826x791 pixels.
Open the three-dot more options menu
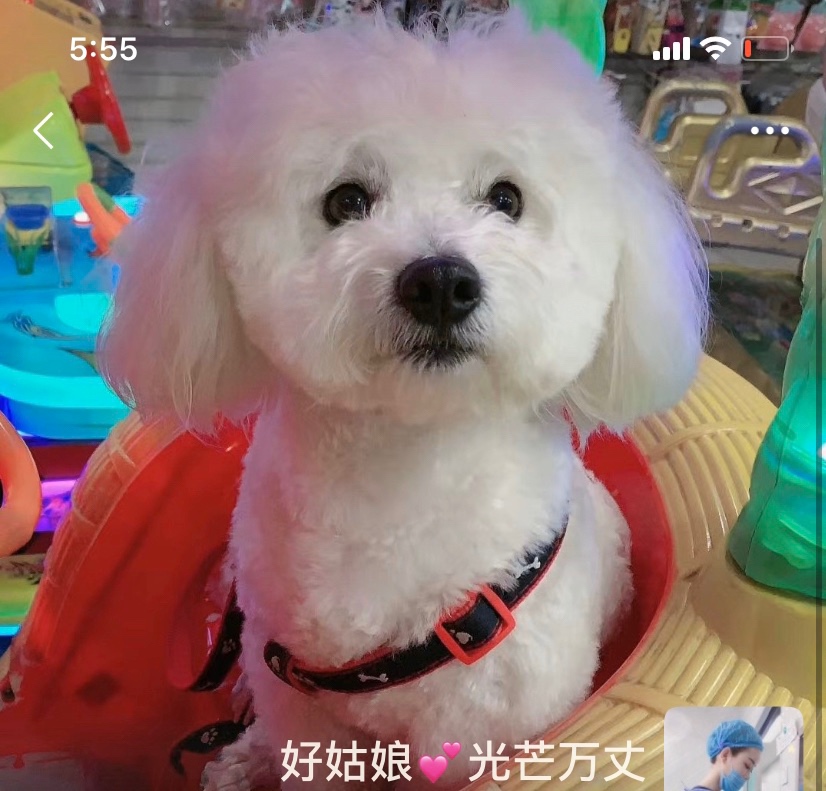click(x=768, y=130)
